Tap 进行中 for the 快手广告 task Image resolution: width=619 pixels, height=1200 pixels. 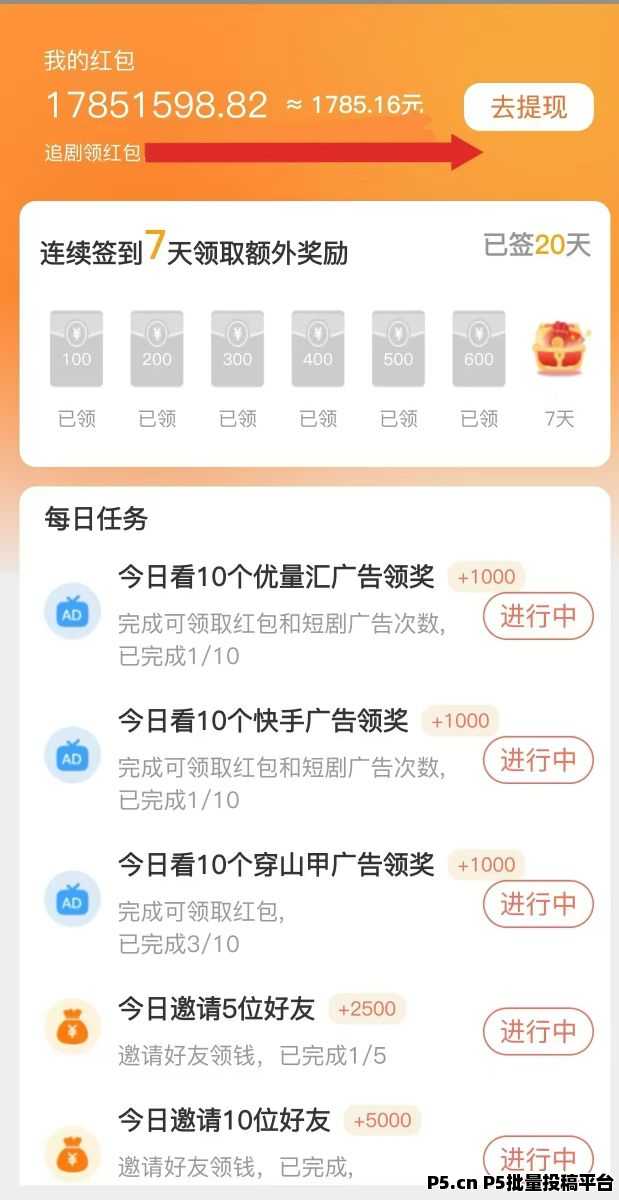click(x=538, y=760)
